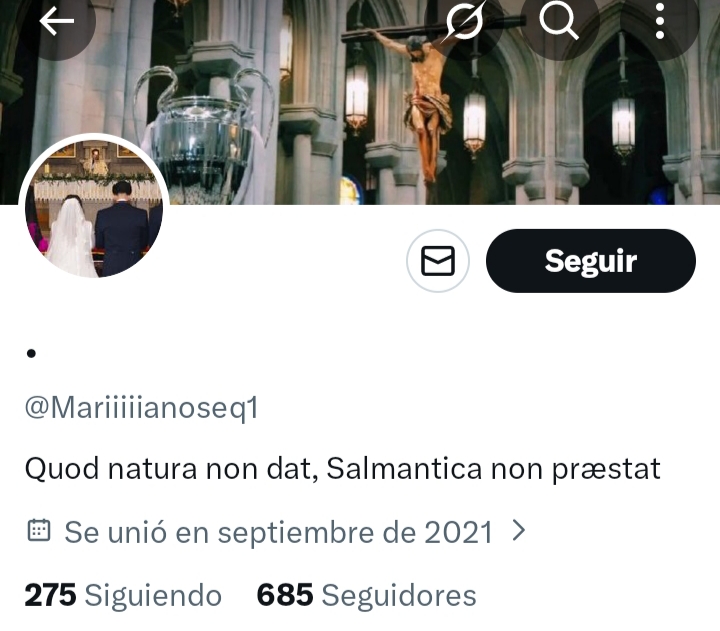Image resolution: width=720 pixels, height=631 pixels.
Task: Send a direct message via envelope icon
Action: coord(438,261)
